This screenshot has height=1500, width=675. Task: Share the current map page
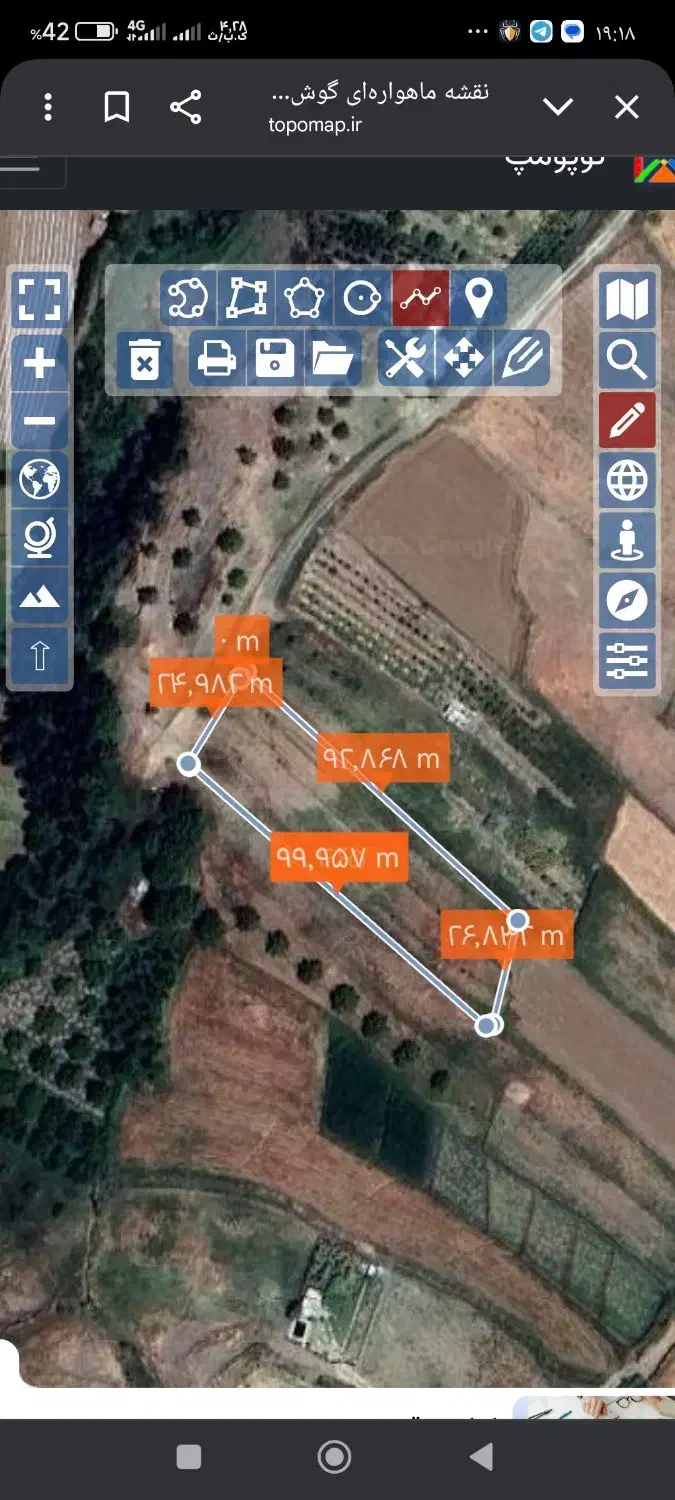tap(186, 107)
